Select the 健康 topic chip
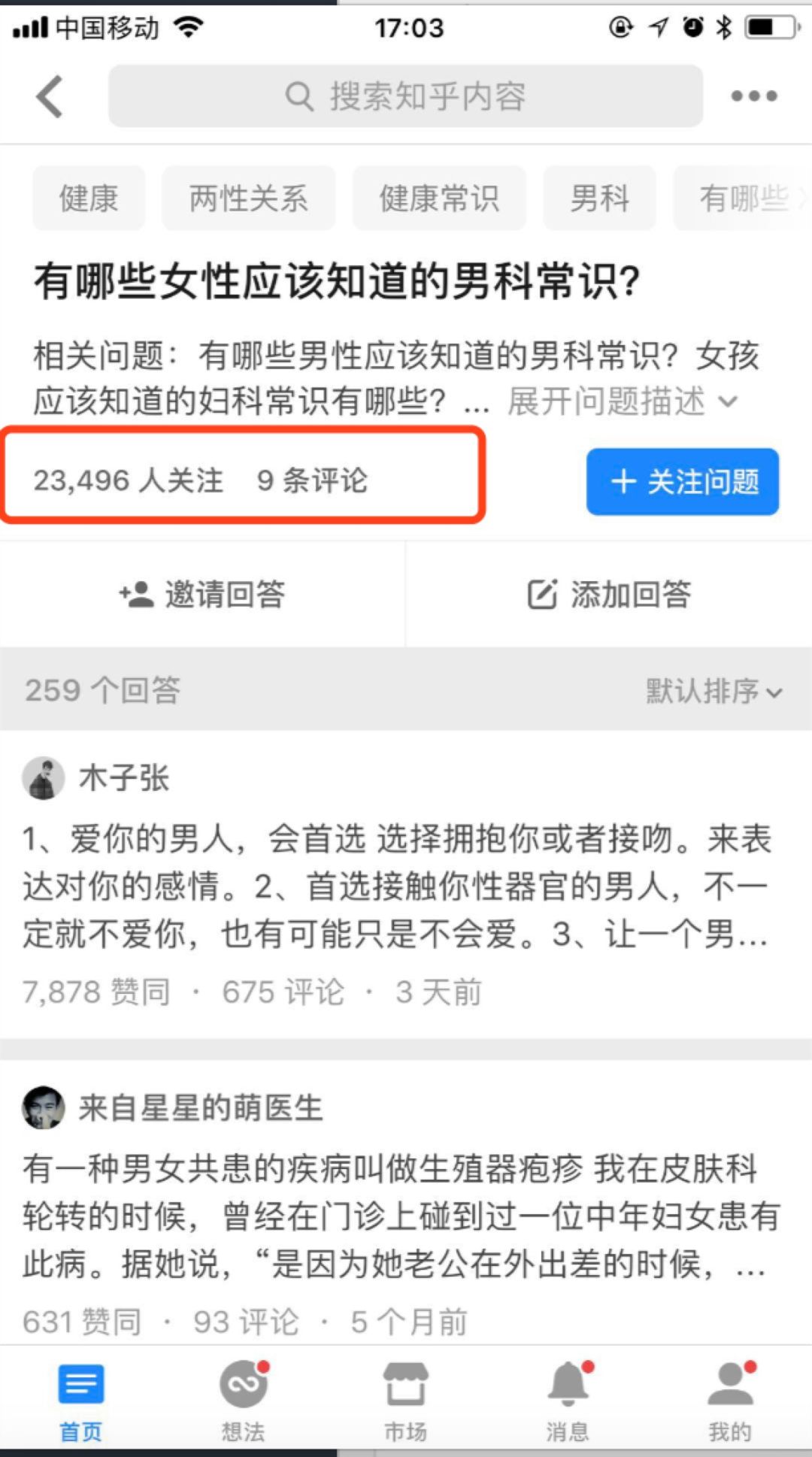The image size is (812, 1457). (x=89, y=198)
